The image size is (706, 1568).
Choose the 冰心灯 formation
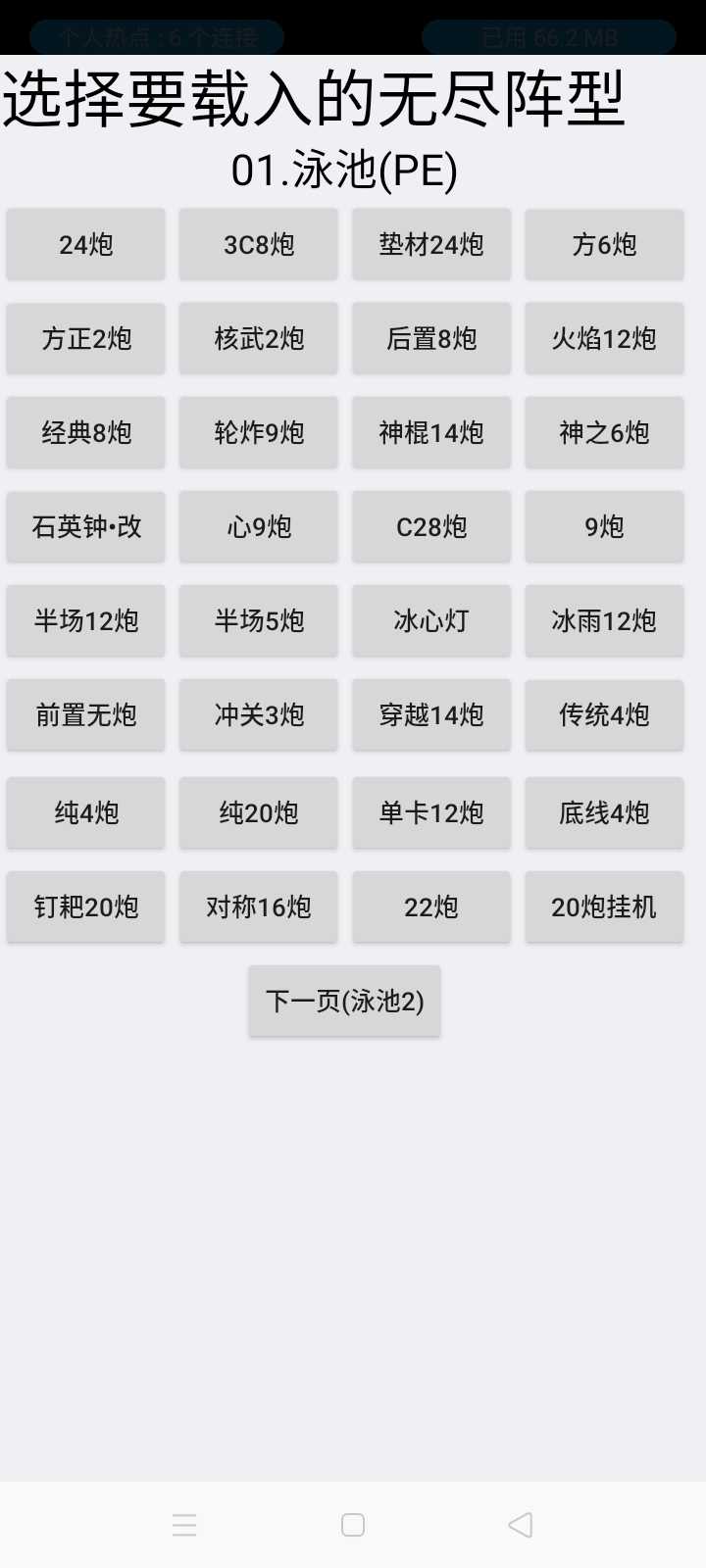tap(431, 620)
